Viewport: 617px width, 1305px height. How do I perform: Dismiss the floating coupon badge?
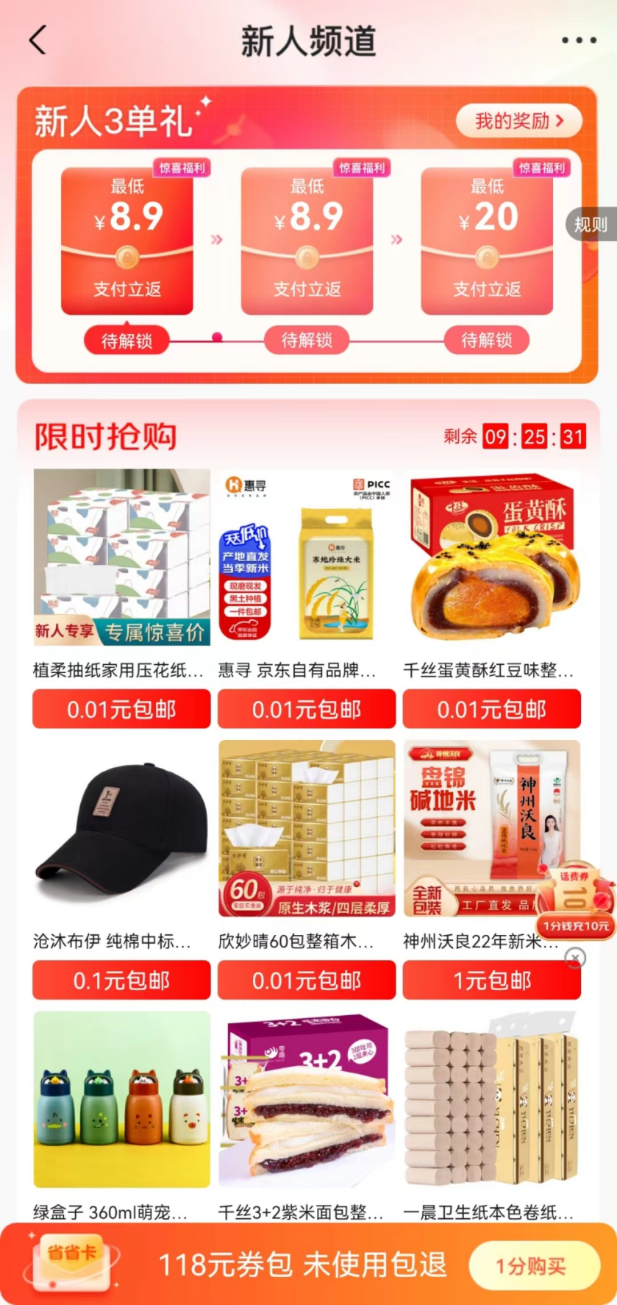pos(575,958)
